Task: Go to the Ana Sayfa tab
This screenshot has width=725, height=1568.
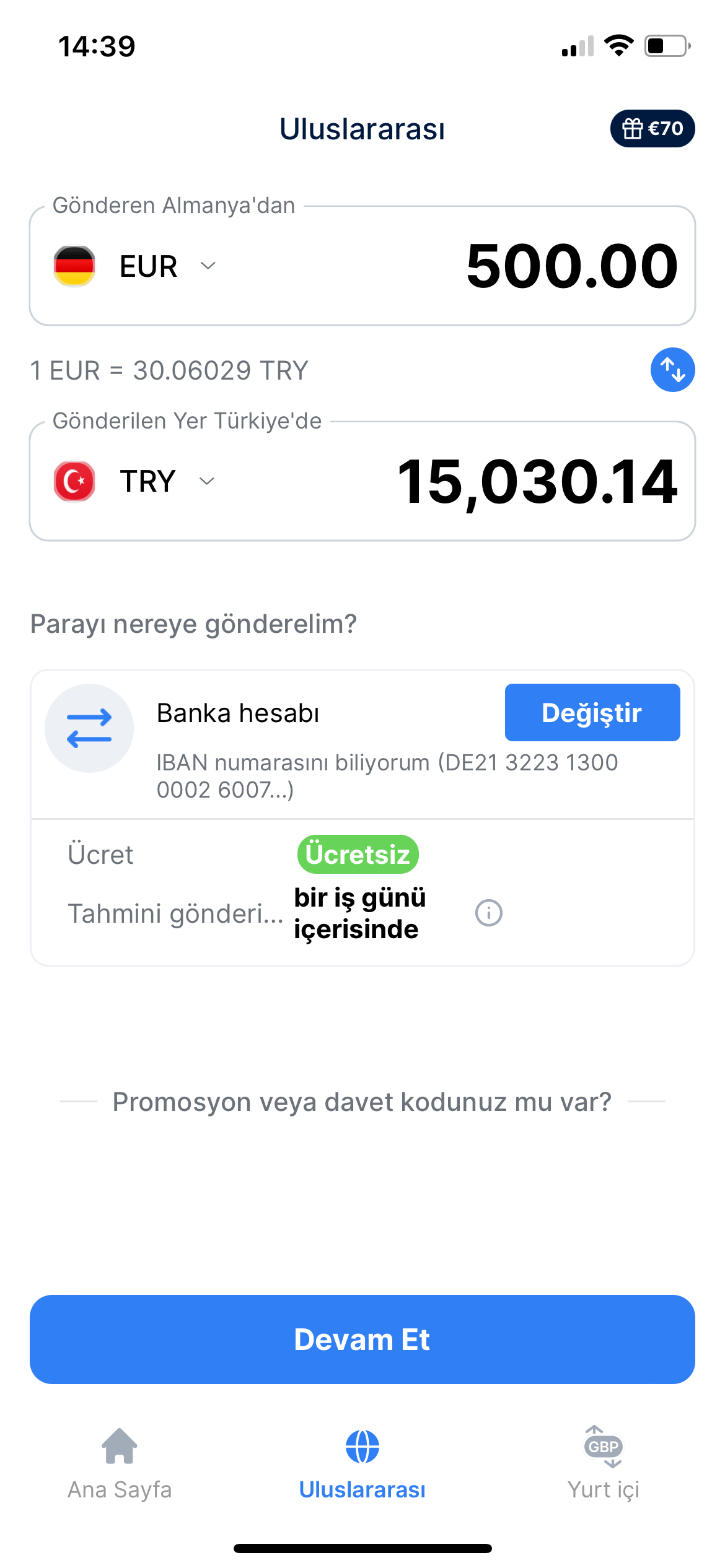Action: pos(120,1461)
